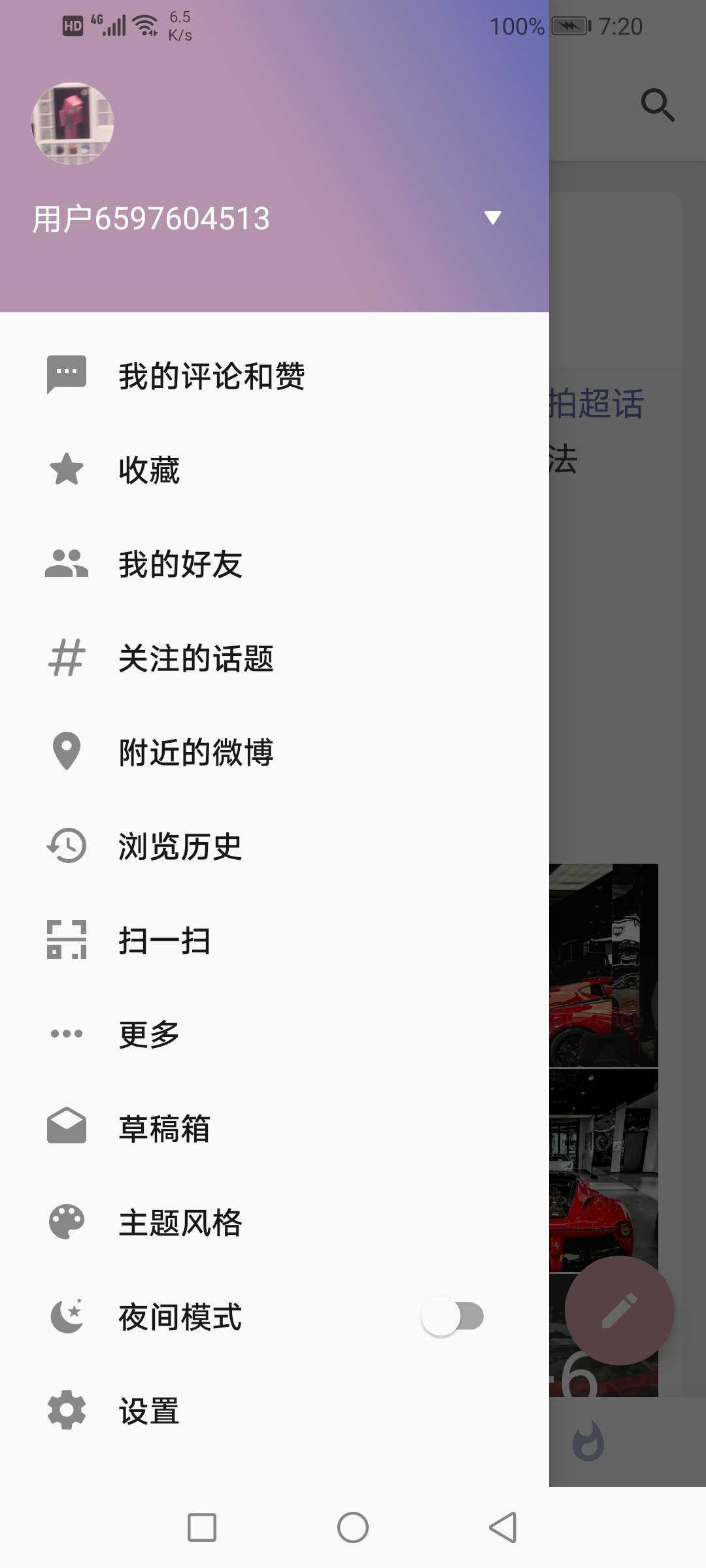
Task: Tap the profile avatar in drawer header
Action: click(73, 123)
